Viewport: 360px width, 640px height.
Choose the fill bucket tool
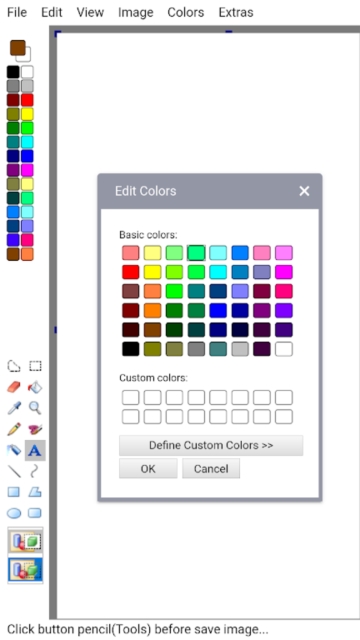35,387
